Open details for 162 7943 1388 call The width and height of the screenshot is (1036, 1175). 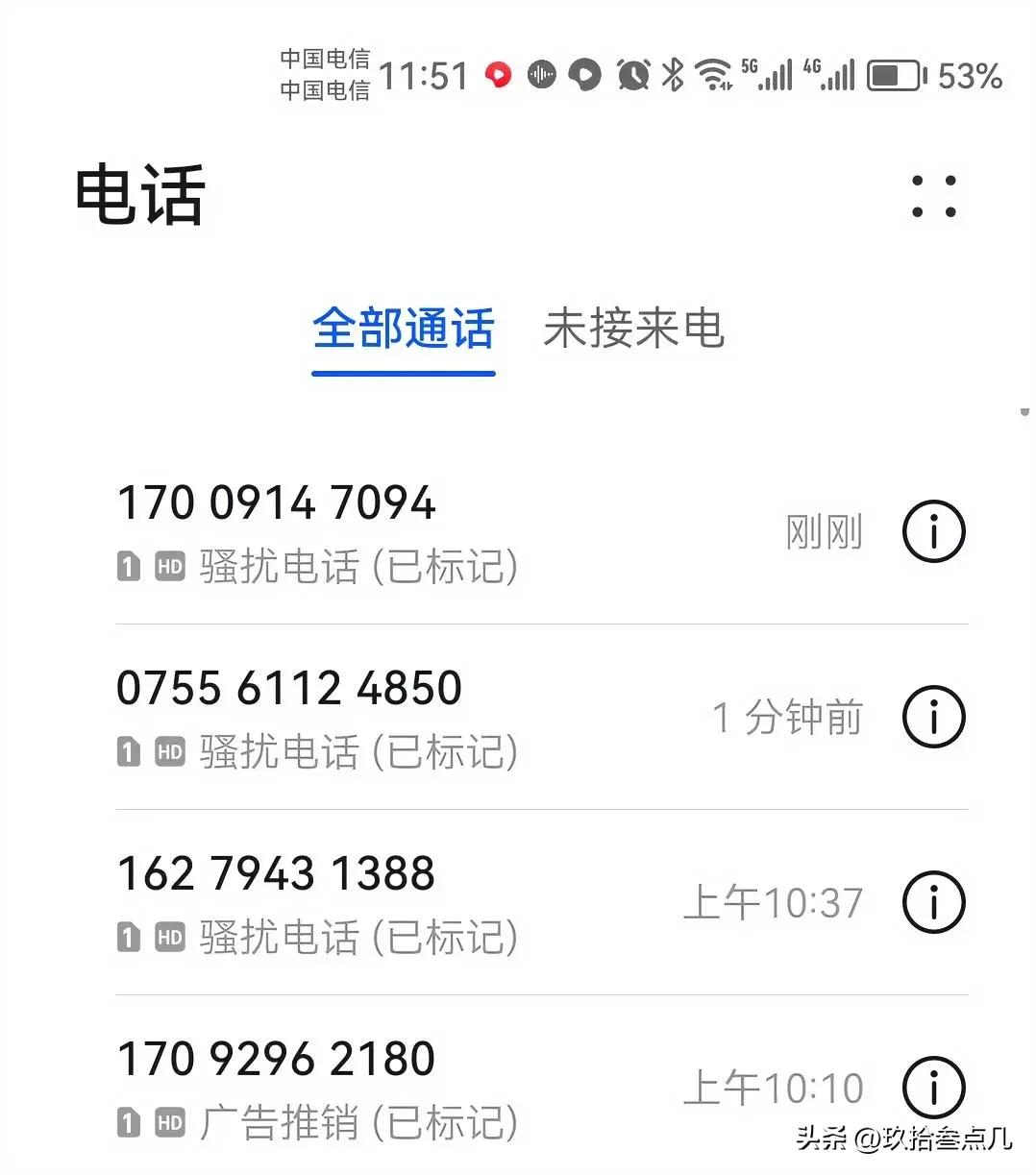tap(932, 902)
